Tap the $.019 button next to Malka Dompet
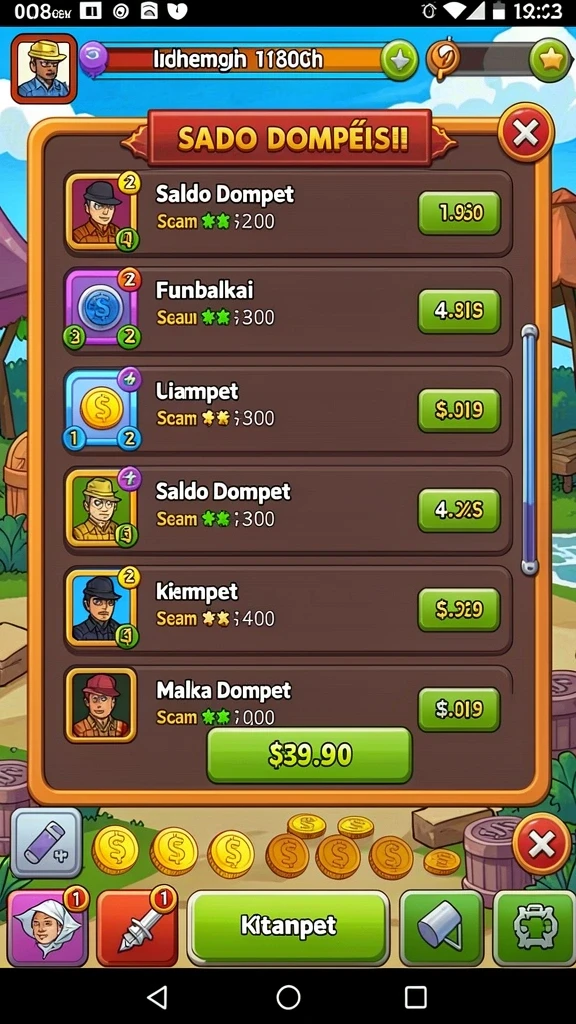Viewport: 576px width, 1024px height. point(459,709)
